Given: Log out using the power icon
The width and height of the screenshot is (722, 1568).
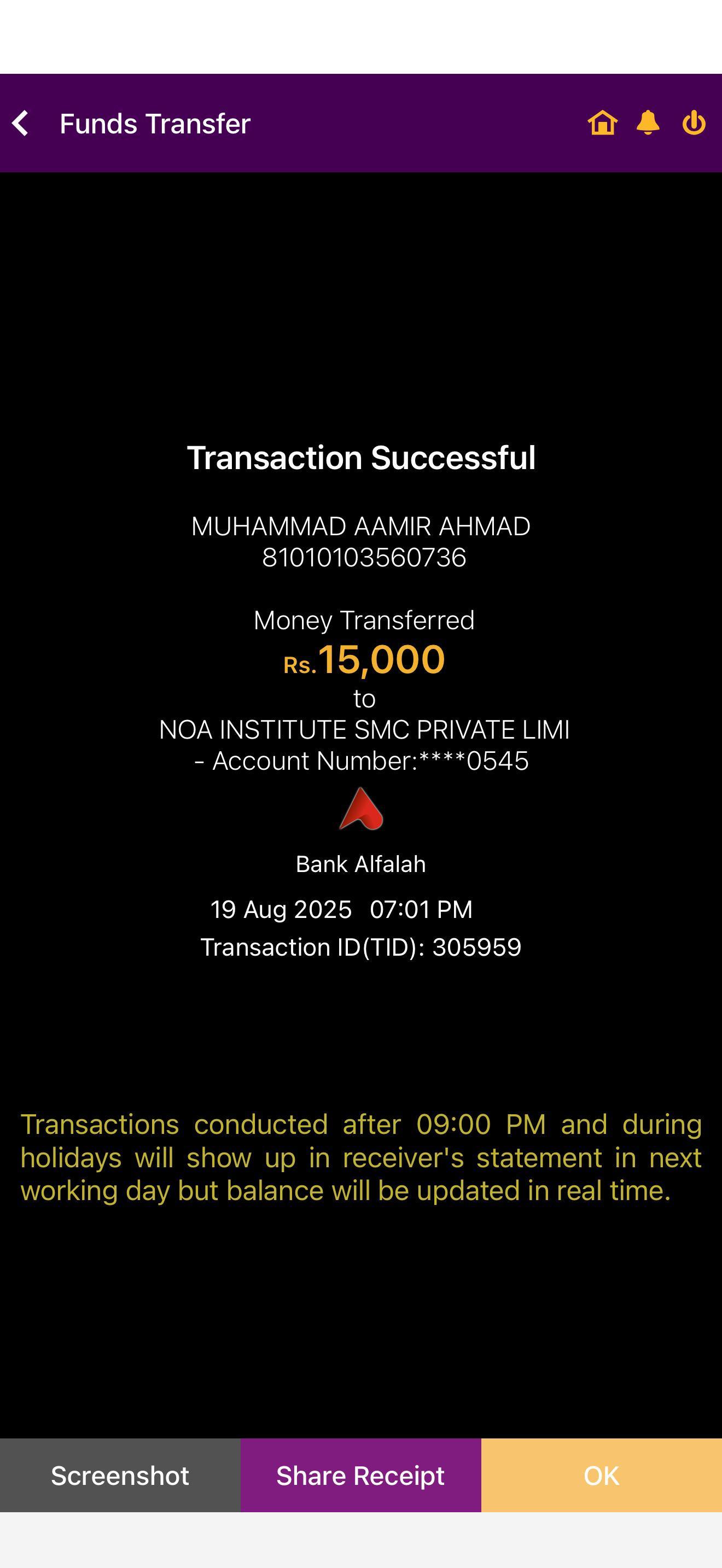Looking at the screenshot, I should (x=694, y=123).
